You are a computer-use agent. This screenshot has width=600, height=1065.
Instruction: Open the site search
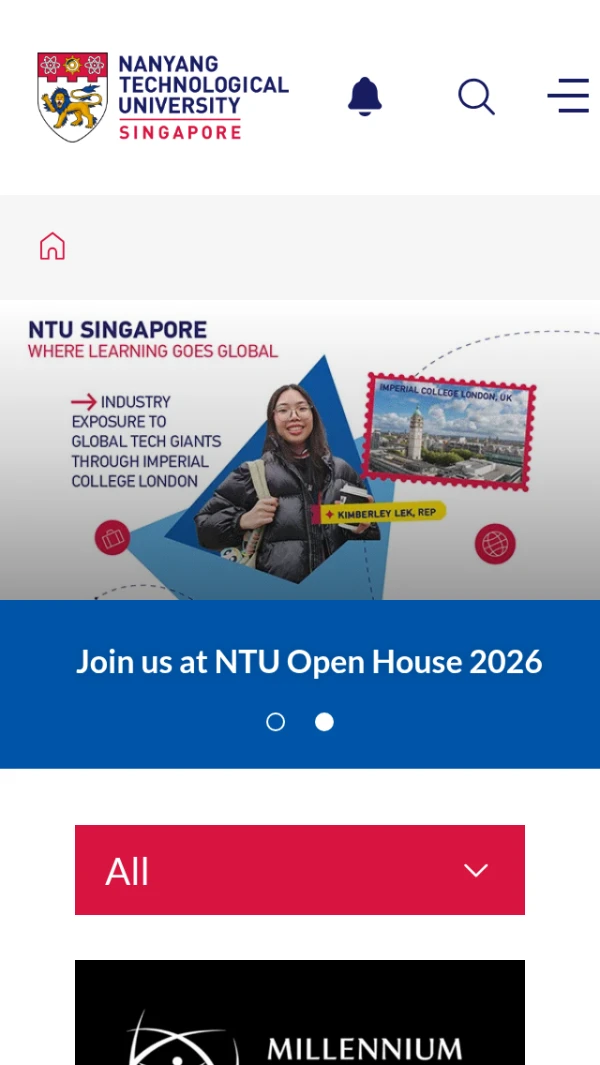click(476, 97)
